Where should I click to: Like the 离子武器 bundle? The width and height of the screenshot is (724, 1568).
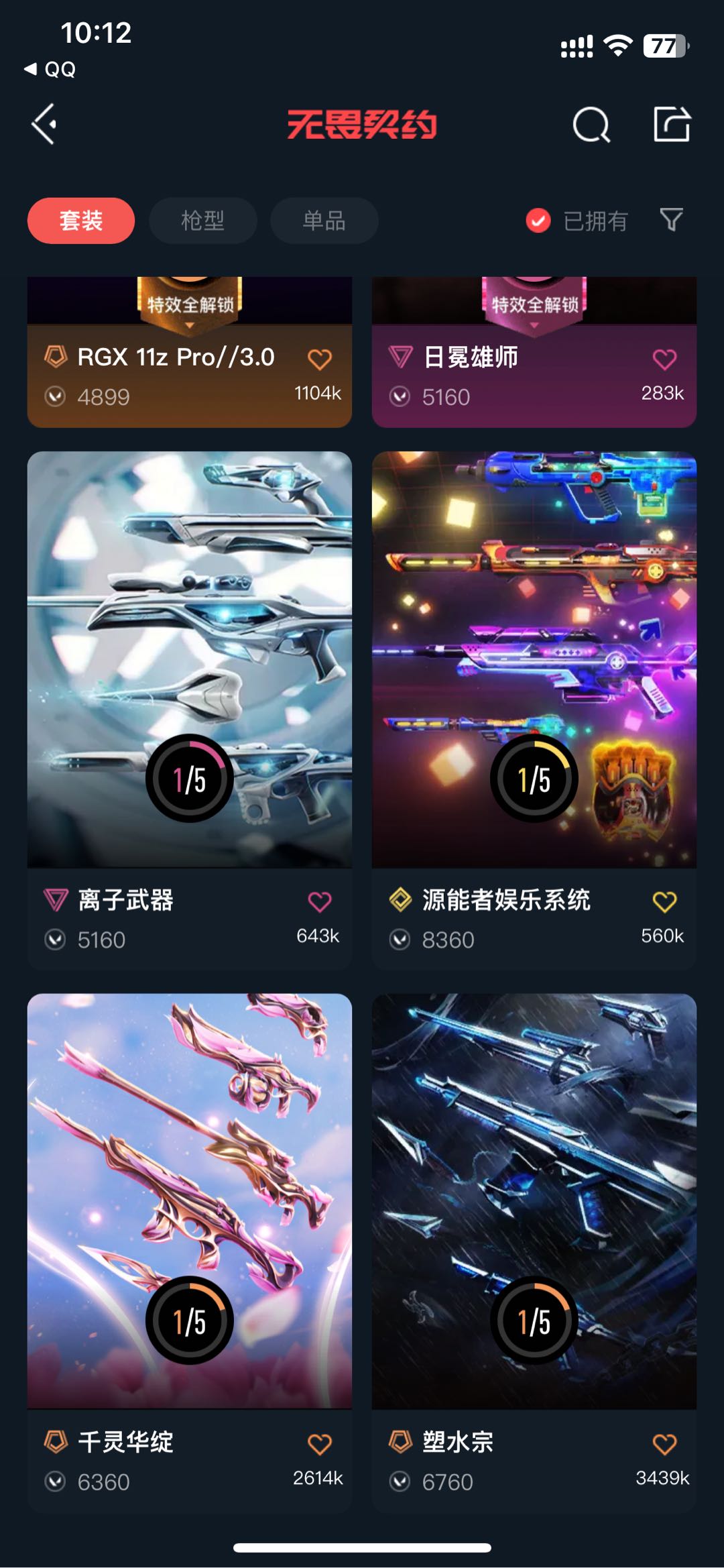click(x=320, y=901)
